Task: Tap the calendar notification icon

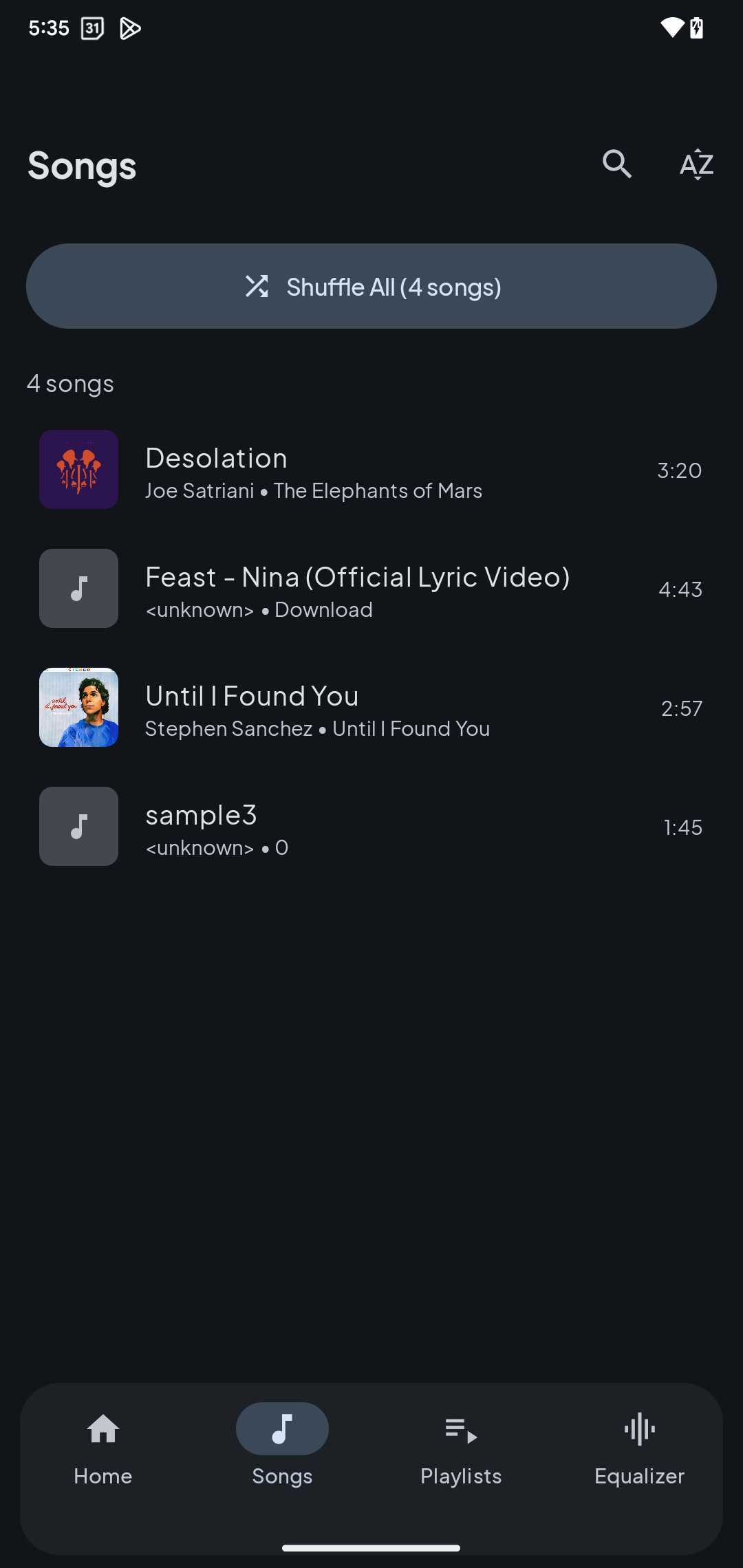Action: [92, 28]
